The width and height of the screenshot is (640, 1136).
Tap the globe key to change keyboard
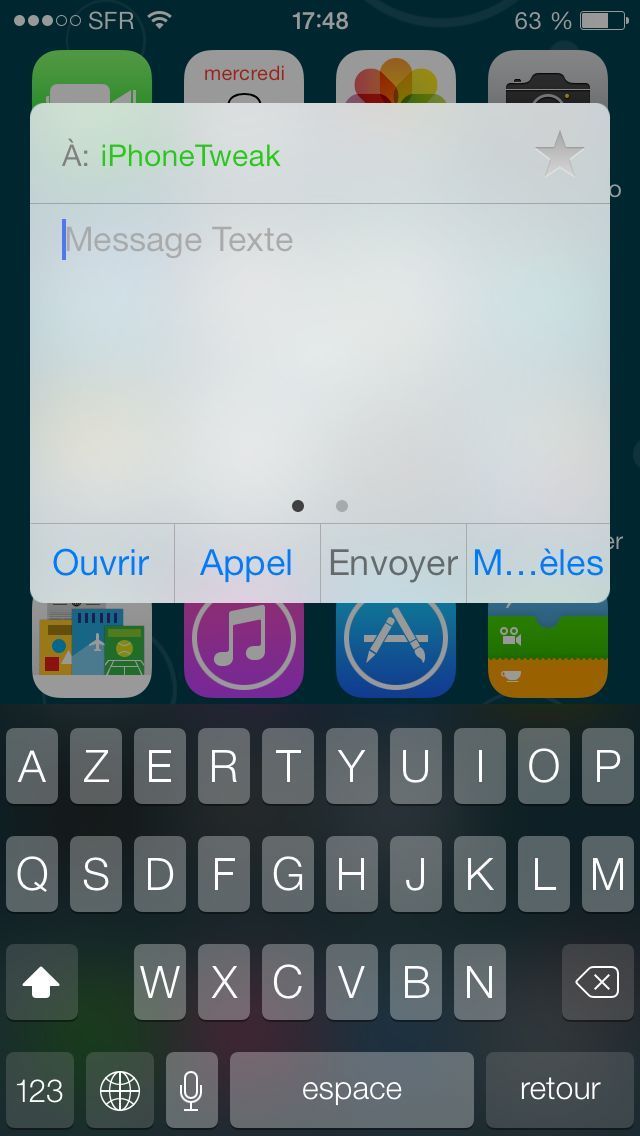click(120, 1089)
